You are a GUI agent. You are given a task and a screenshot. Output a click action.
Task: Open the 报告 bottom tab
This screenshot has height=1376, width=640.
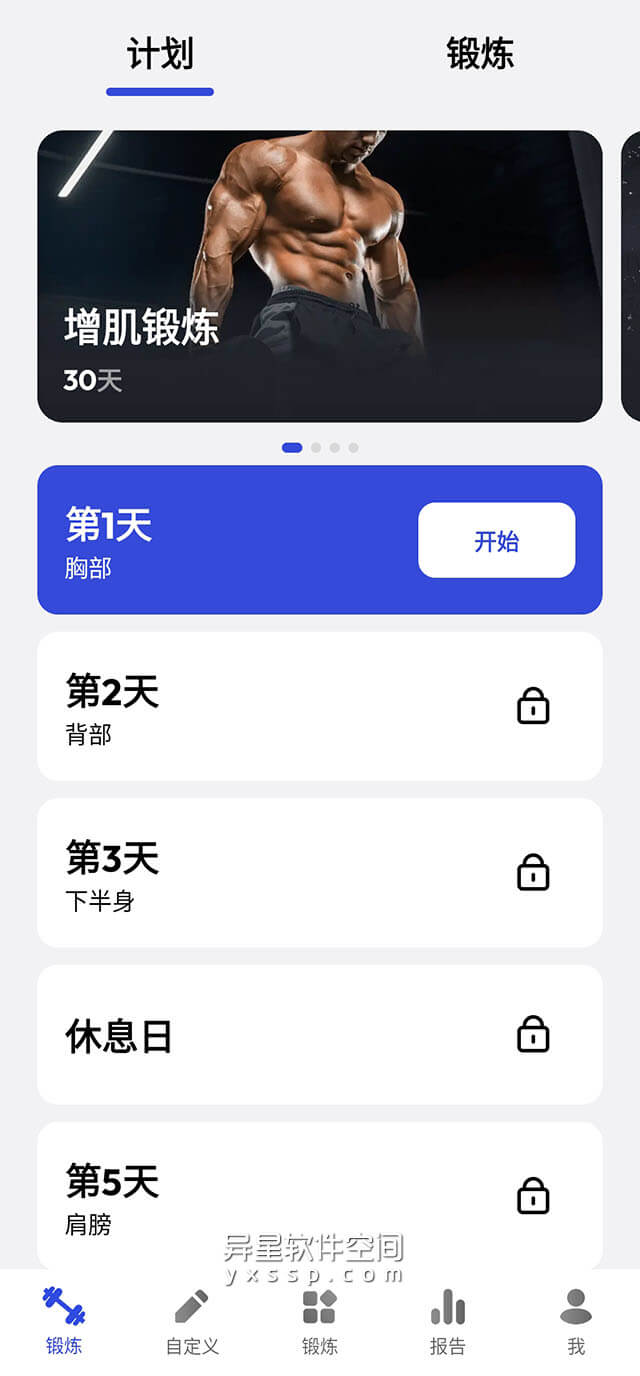448,1322
